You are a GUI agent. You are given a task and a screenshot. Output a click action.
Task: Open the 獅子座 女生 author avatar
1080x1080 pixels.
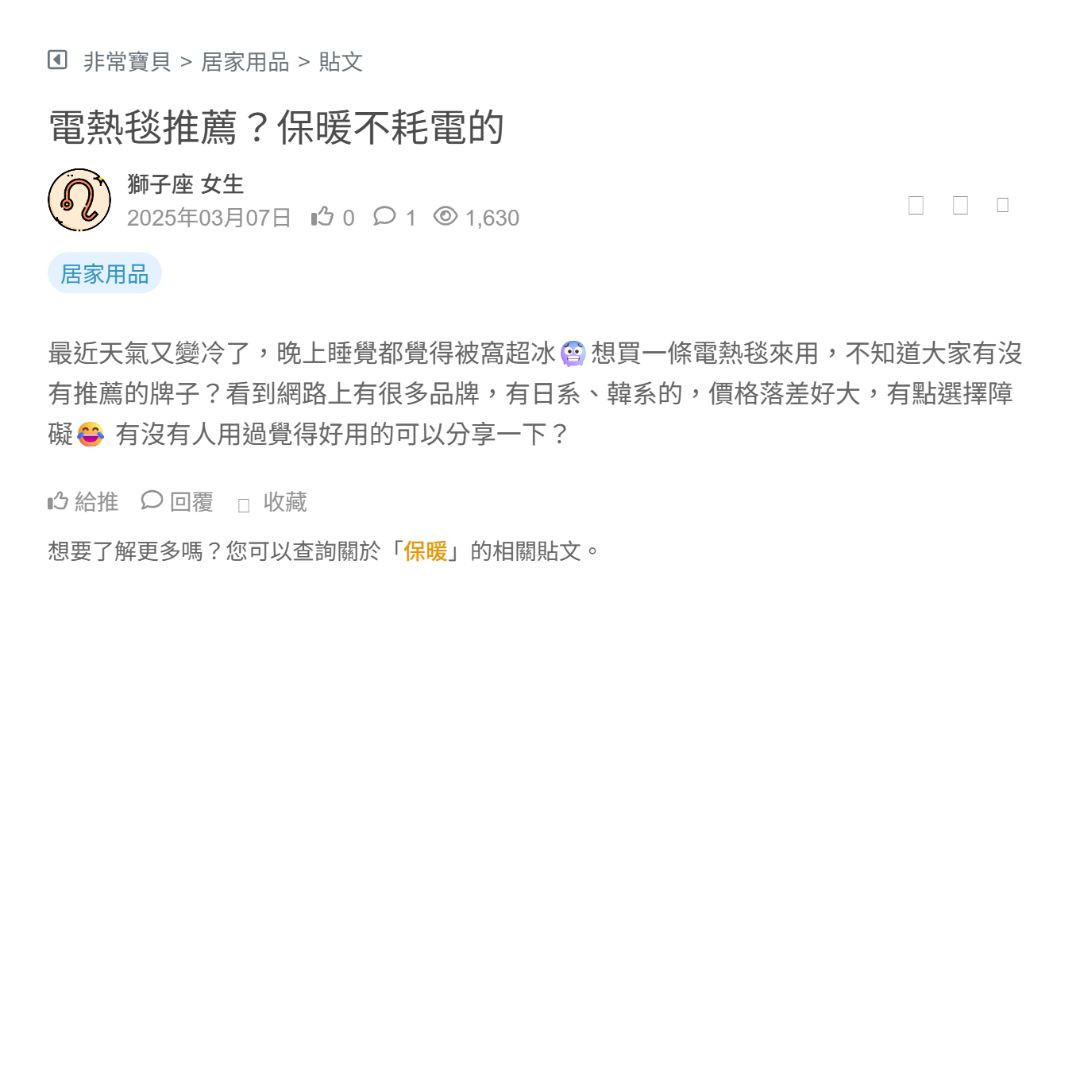click(79, 200)
